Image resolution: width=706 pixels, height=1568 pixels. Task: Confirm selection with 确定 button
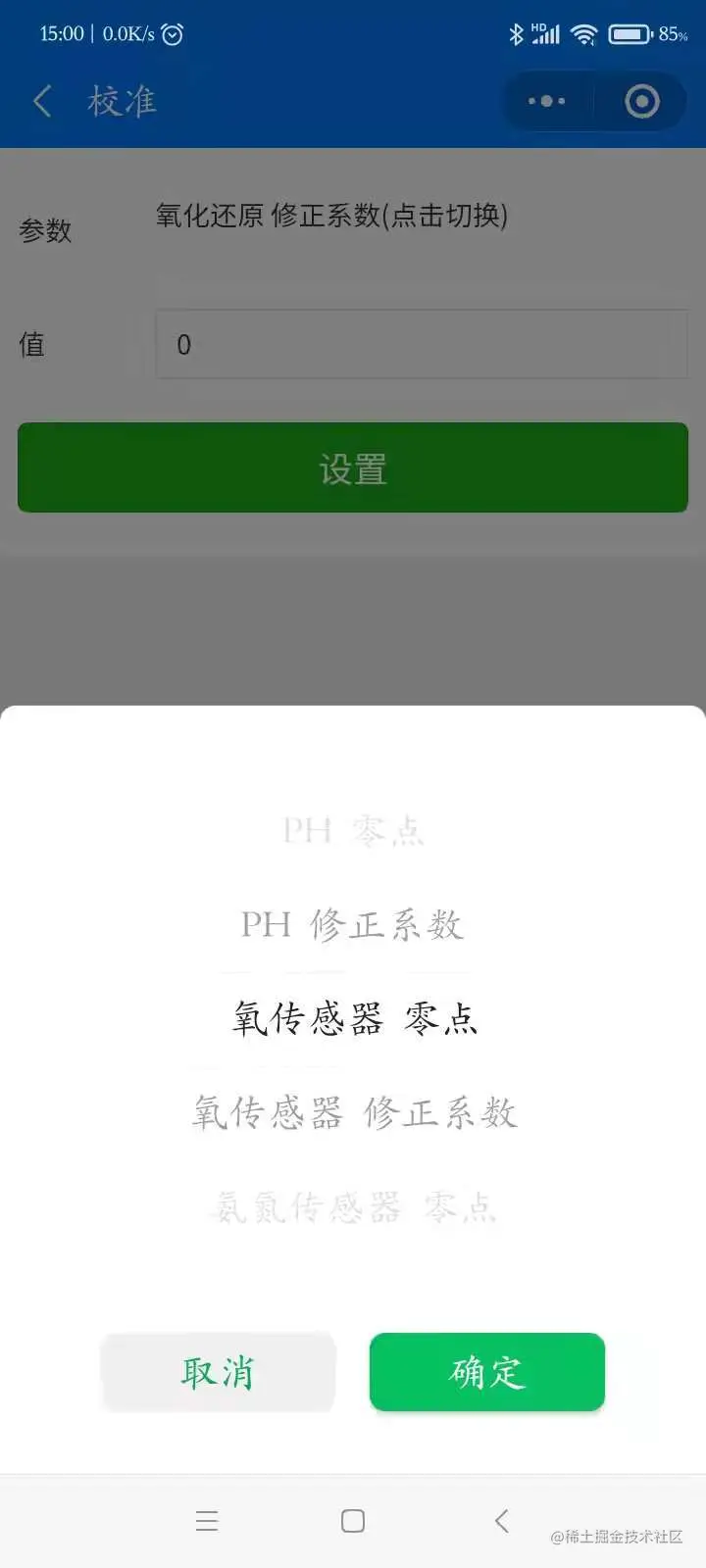[x=486, y=1372]
